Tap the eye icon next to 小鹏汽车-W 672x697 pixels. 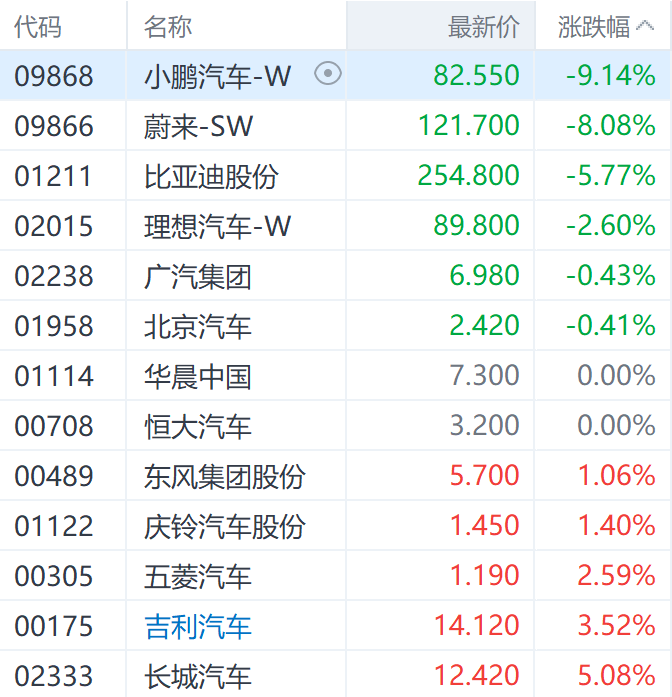coord(328,74)
